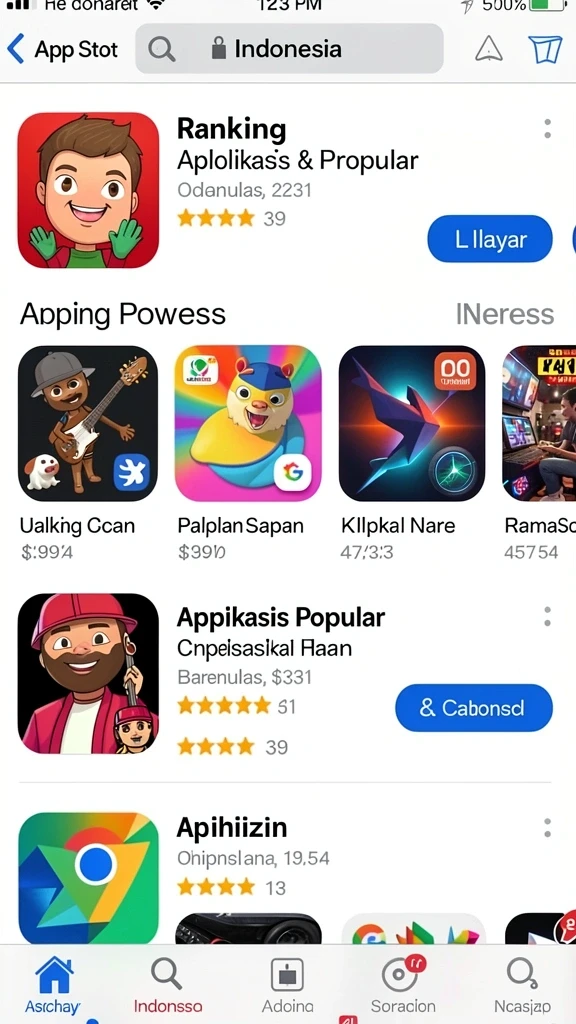This screenshot has width=576, height=1024.
Task: Tap the L Ilayar button
Action: pos(490,239)
